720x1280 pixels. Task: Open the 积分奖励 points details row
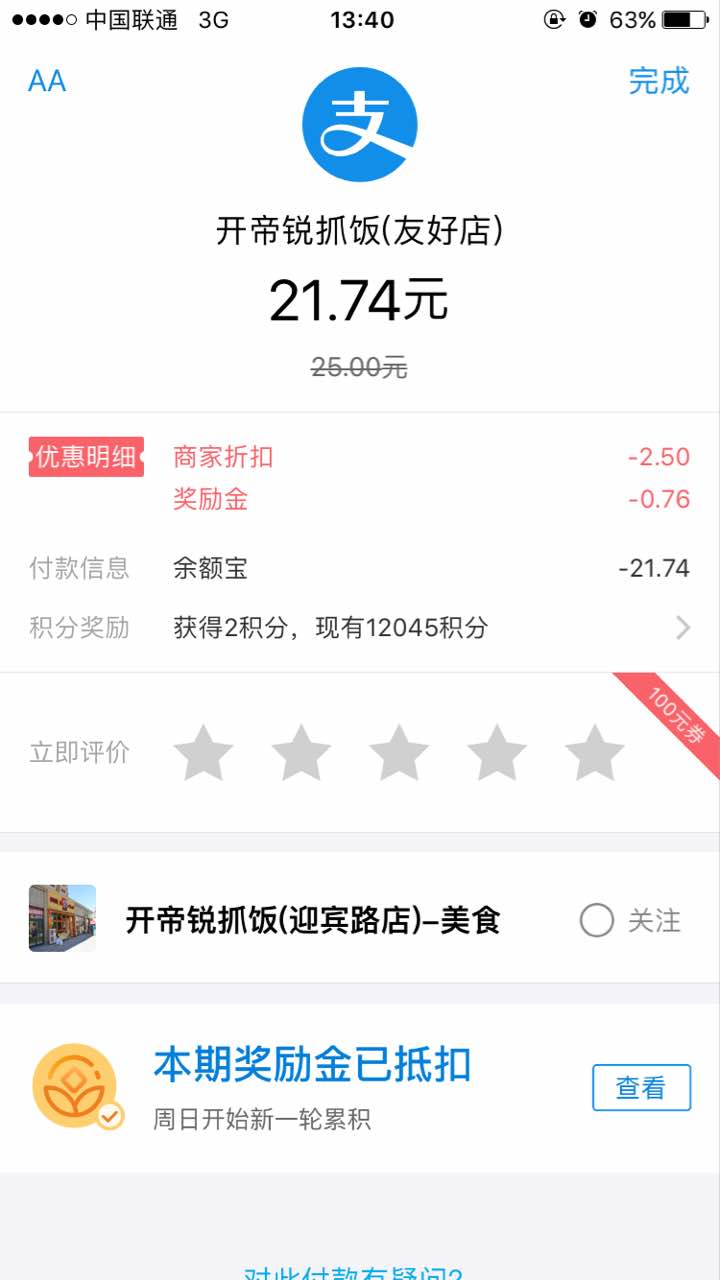coord(360,628)
